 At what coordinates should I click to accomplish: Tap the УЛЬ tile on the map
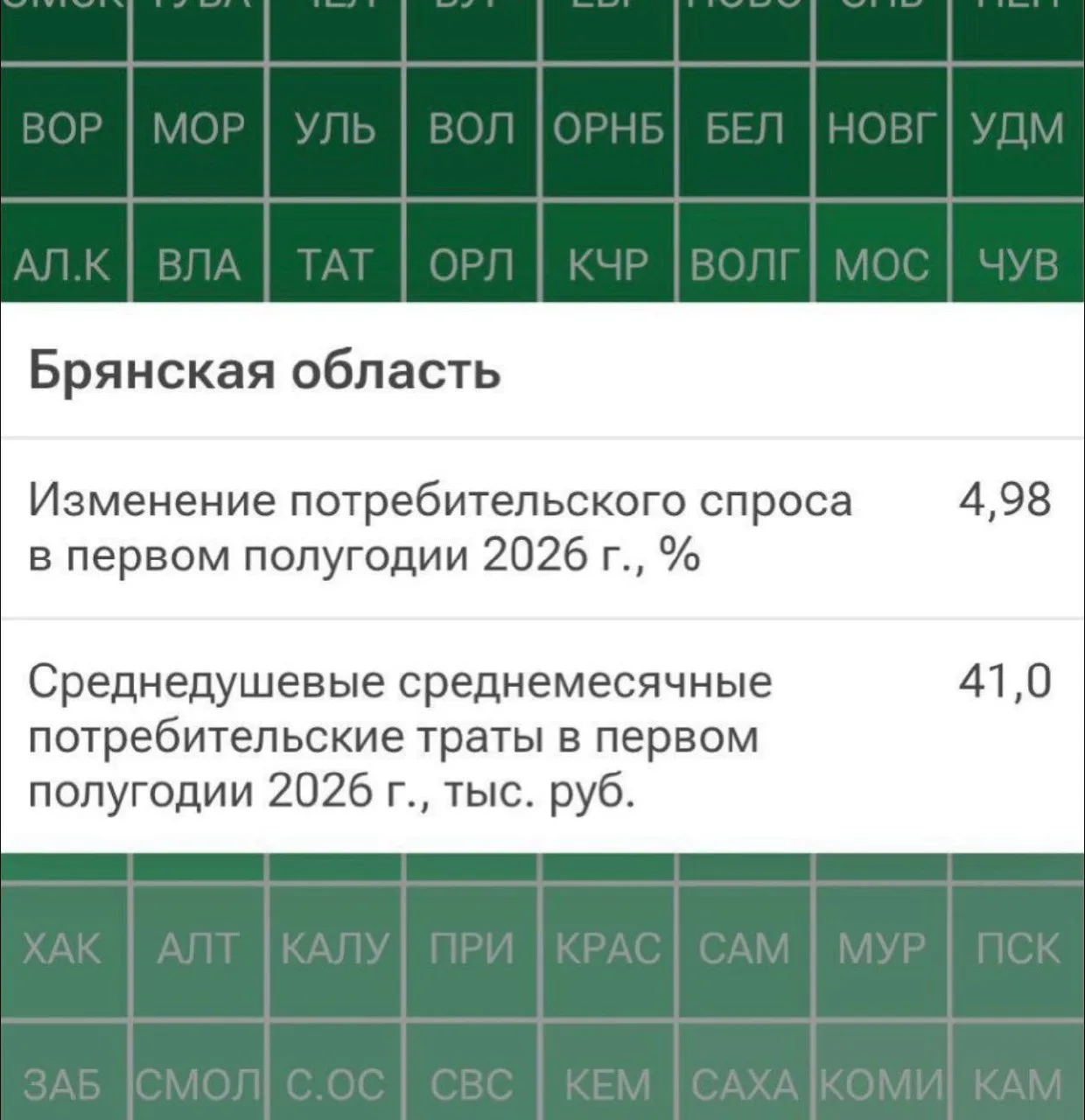pyautogui.click(x=336, y=131)
